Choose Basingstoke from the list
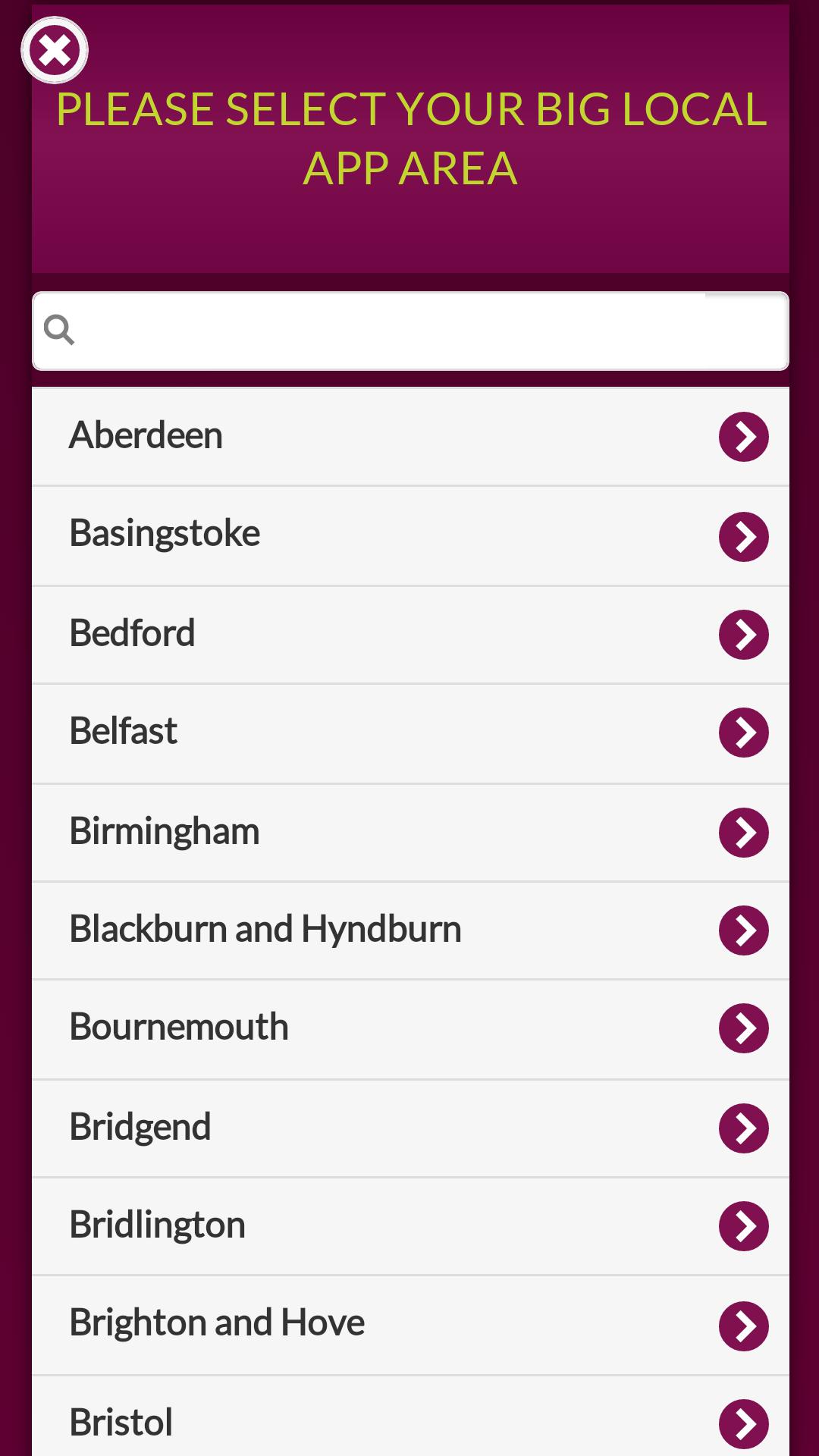The height and width of the screenshot is (1456, 819). 409,535
